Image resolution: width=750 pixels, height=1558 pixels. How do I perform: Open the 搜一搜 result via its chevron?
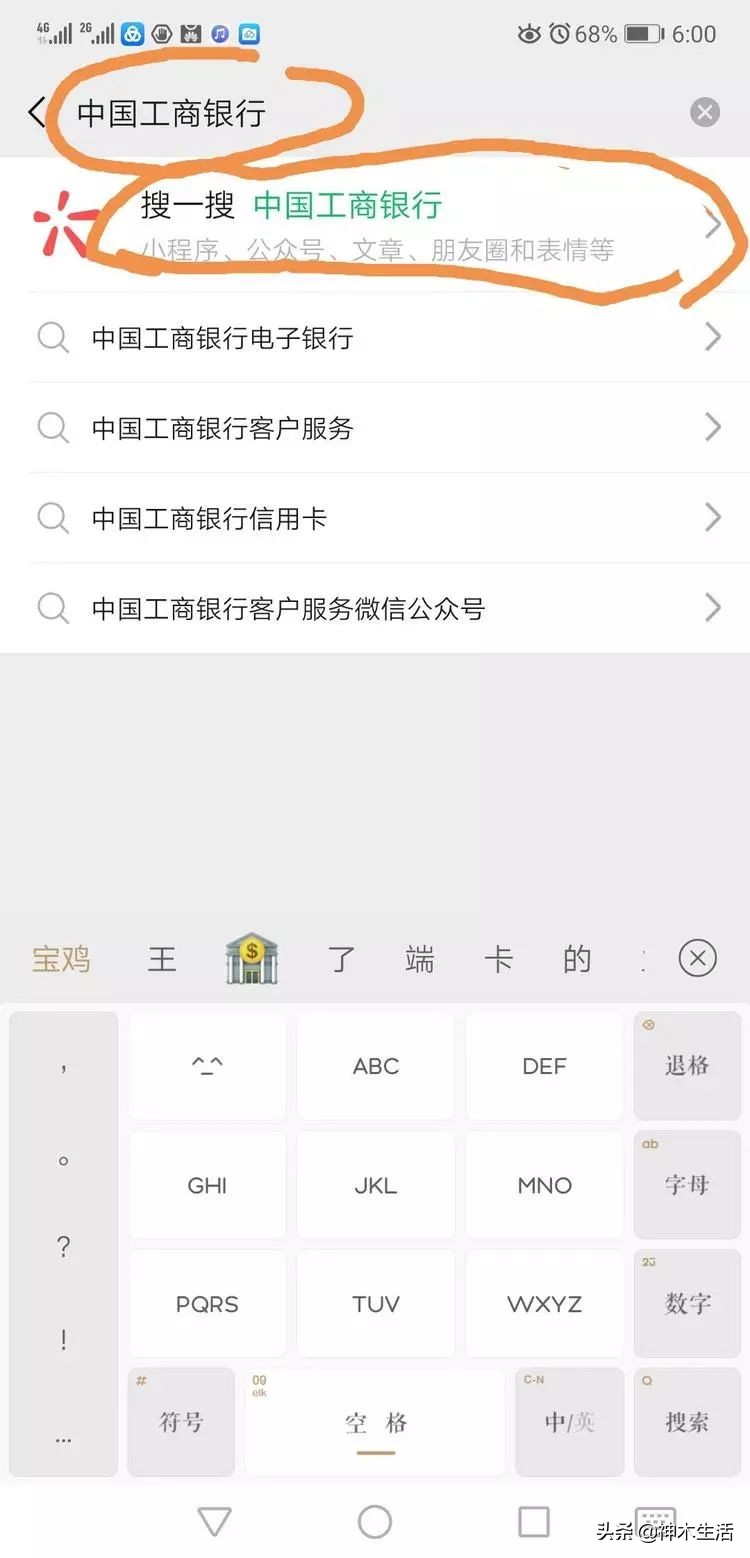coord(713,225)
